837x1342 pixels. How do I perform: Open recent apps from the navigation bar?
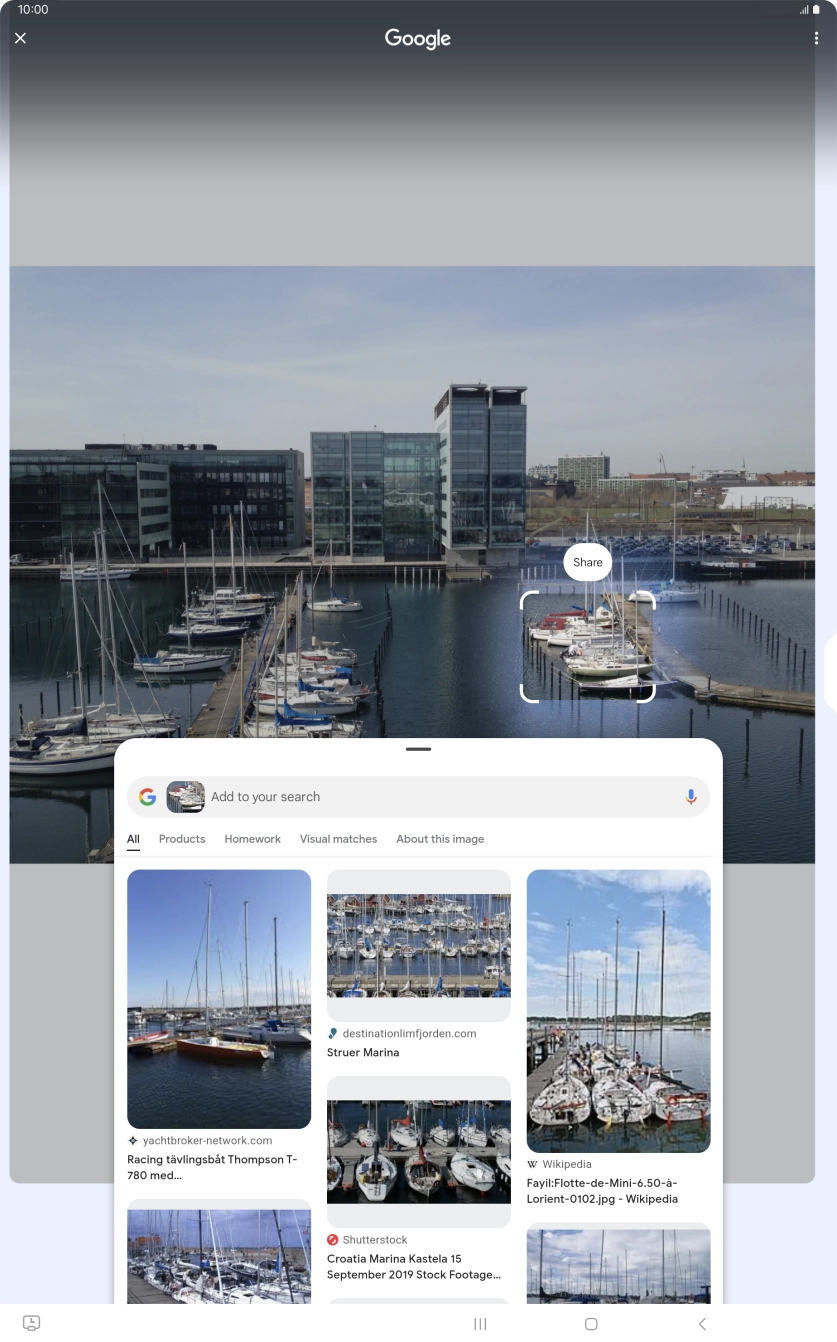click(480, 1324)
